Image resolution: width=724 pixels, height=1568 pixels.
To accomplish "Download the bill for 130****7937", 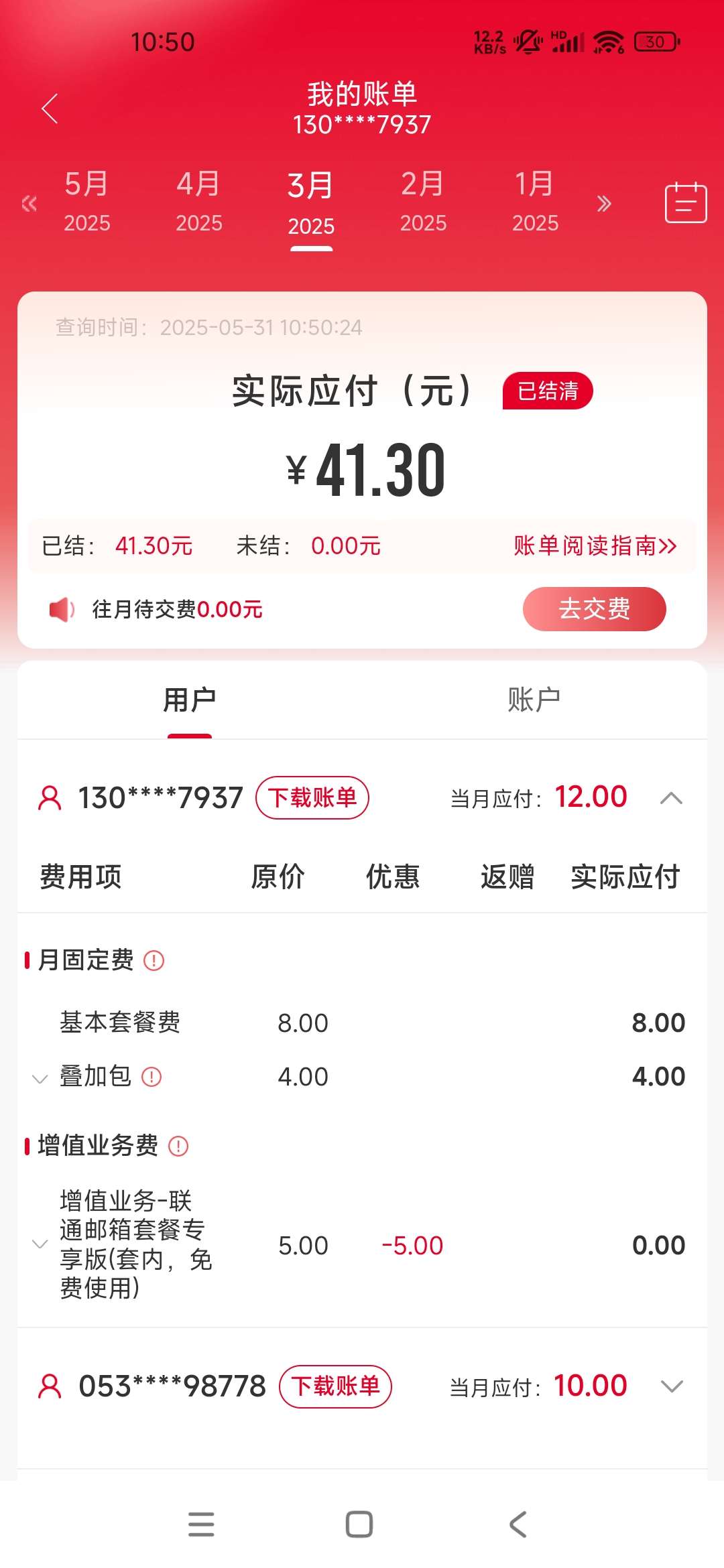I will click(312, 797).
